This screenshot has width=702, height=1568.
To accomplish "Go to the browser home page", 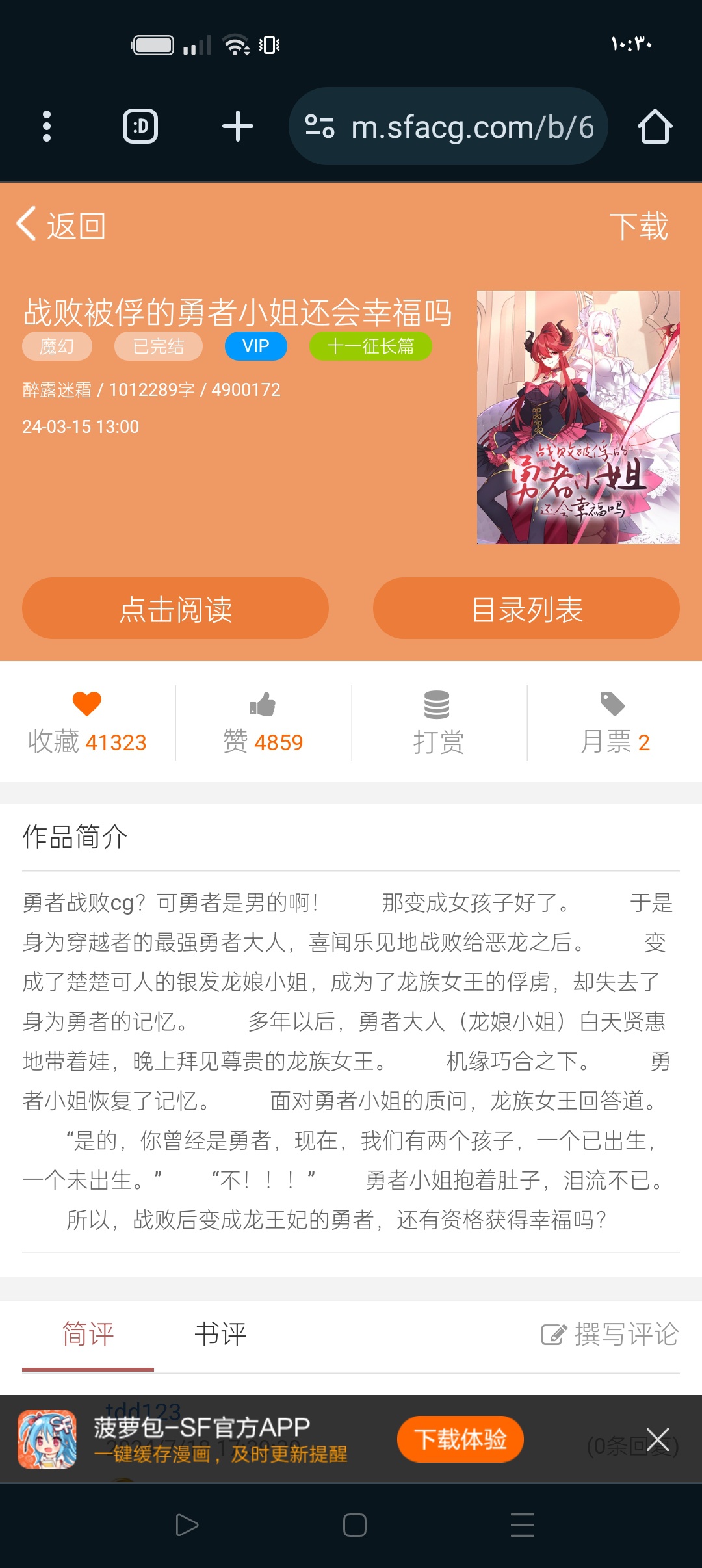I will (x=655, y=126).
